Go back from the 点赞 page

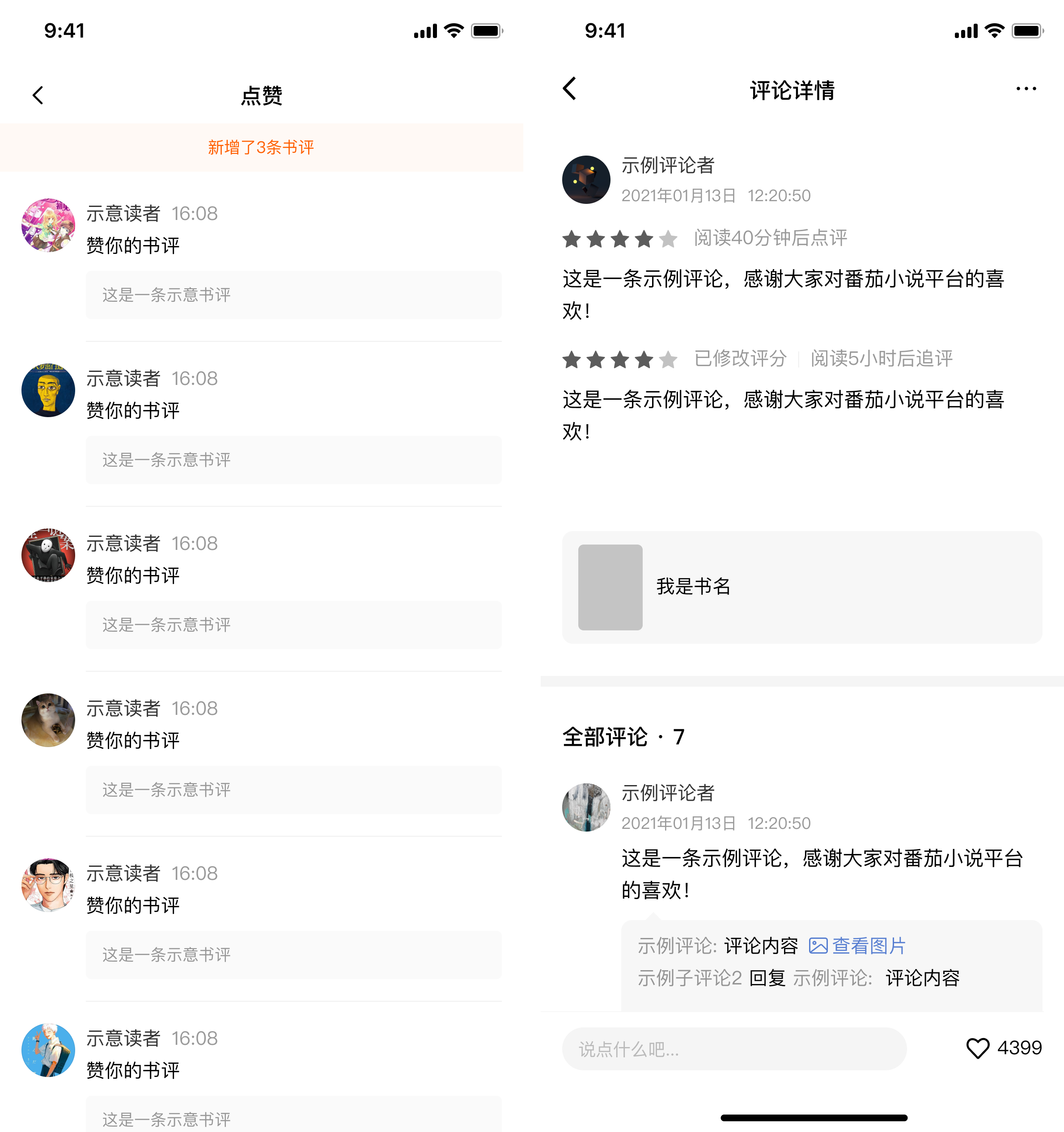click(x=38, y=95)
